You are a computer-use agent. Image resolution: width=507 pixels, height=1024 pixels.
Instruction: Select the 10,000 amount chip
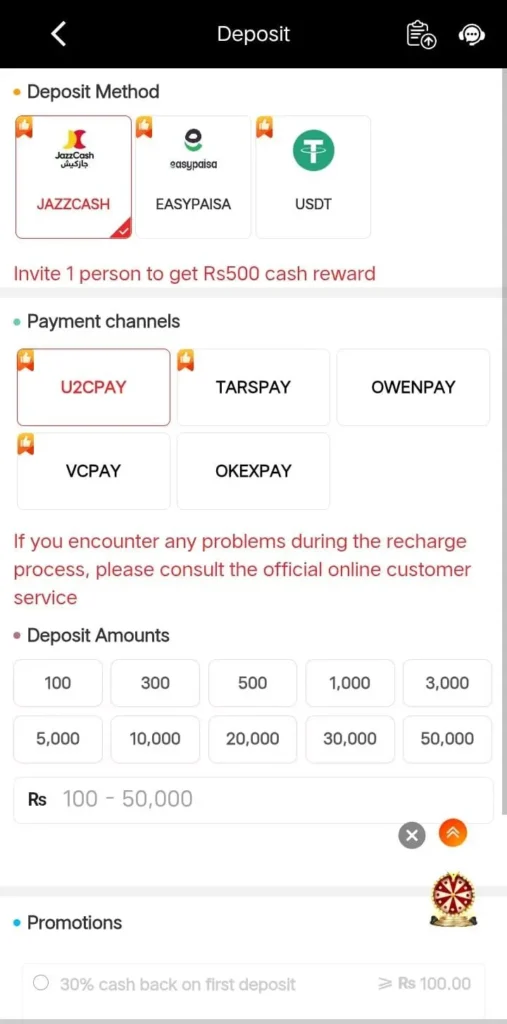click(x=155, y=739)
